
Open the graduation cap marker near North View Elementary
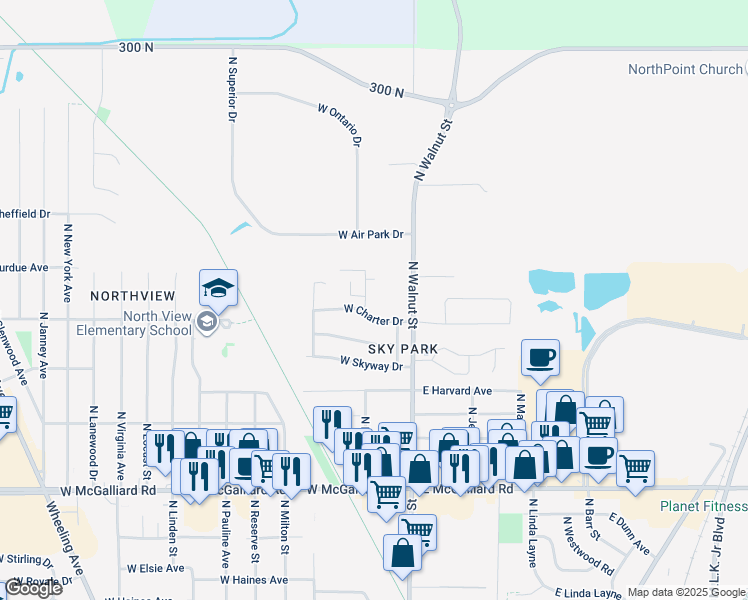218,291
